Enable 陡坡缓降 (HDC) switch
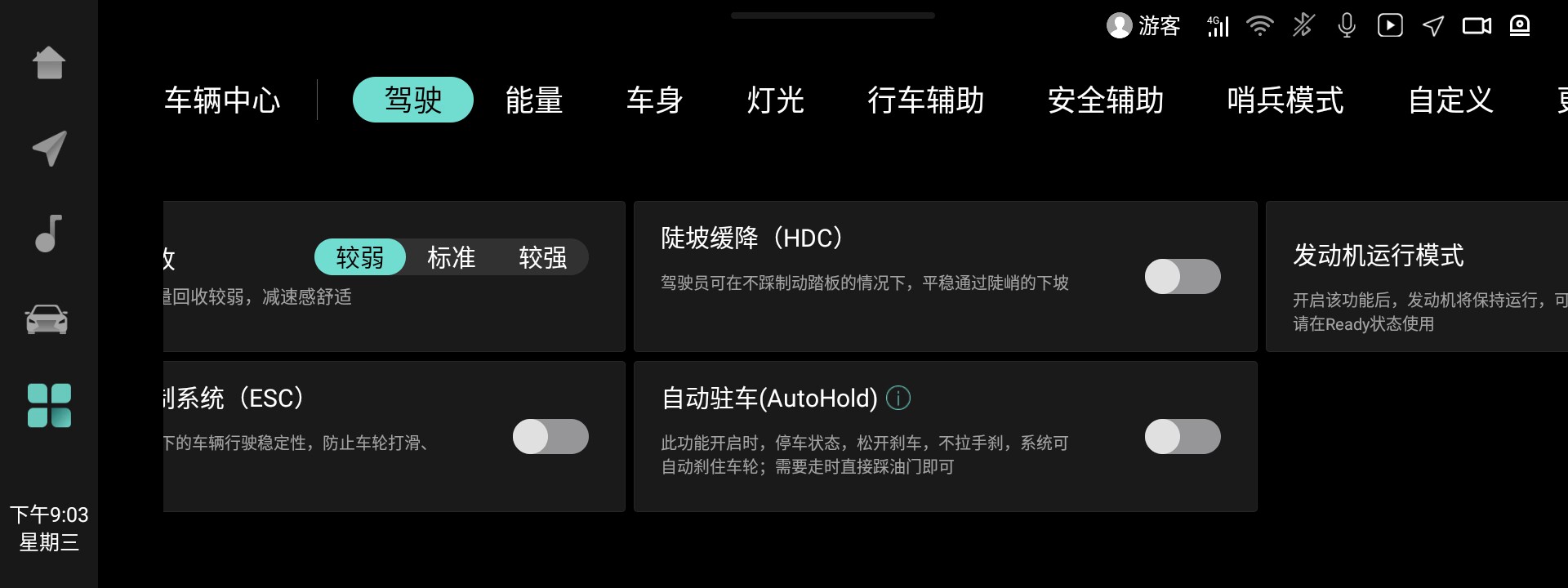The image size is (1568, 588). pos(1182,277)
